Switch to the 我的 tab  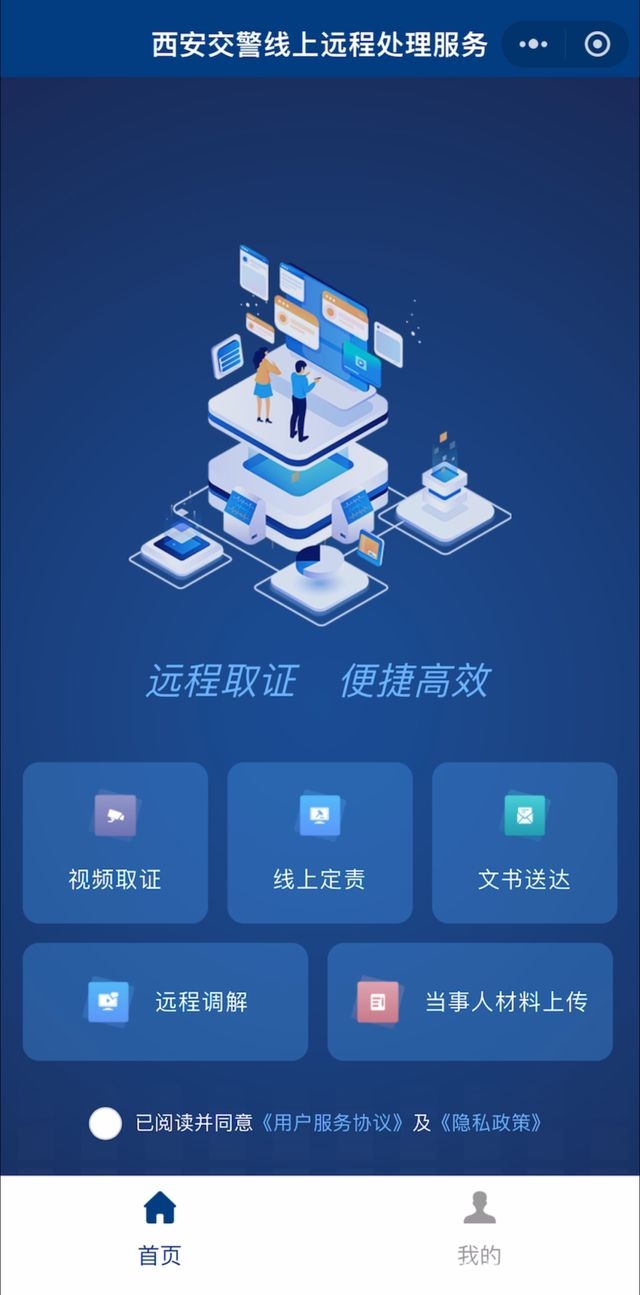tap(480, 1229)
